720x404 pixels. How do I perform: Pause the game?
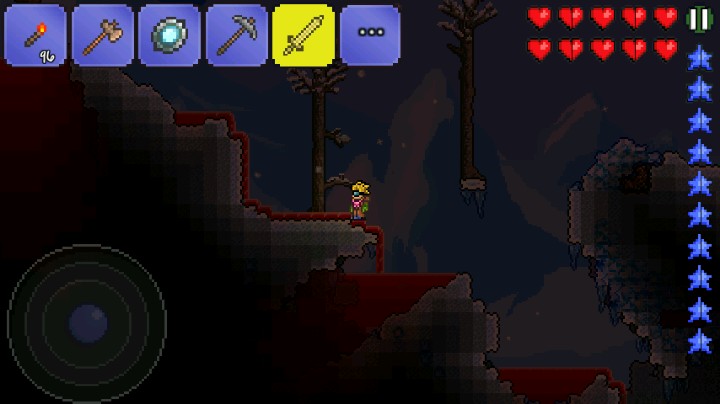(699, 18)
